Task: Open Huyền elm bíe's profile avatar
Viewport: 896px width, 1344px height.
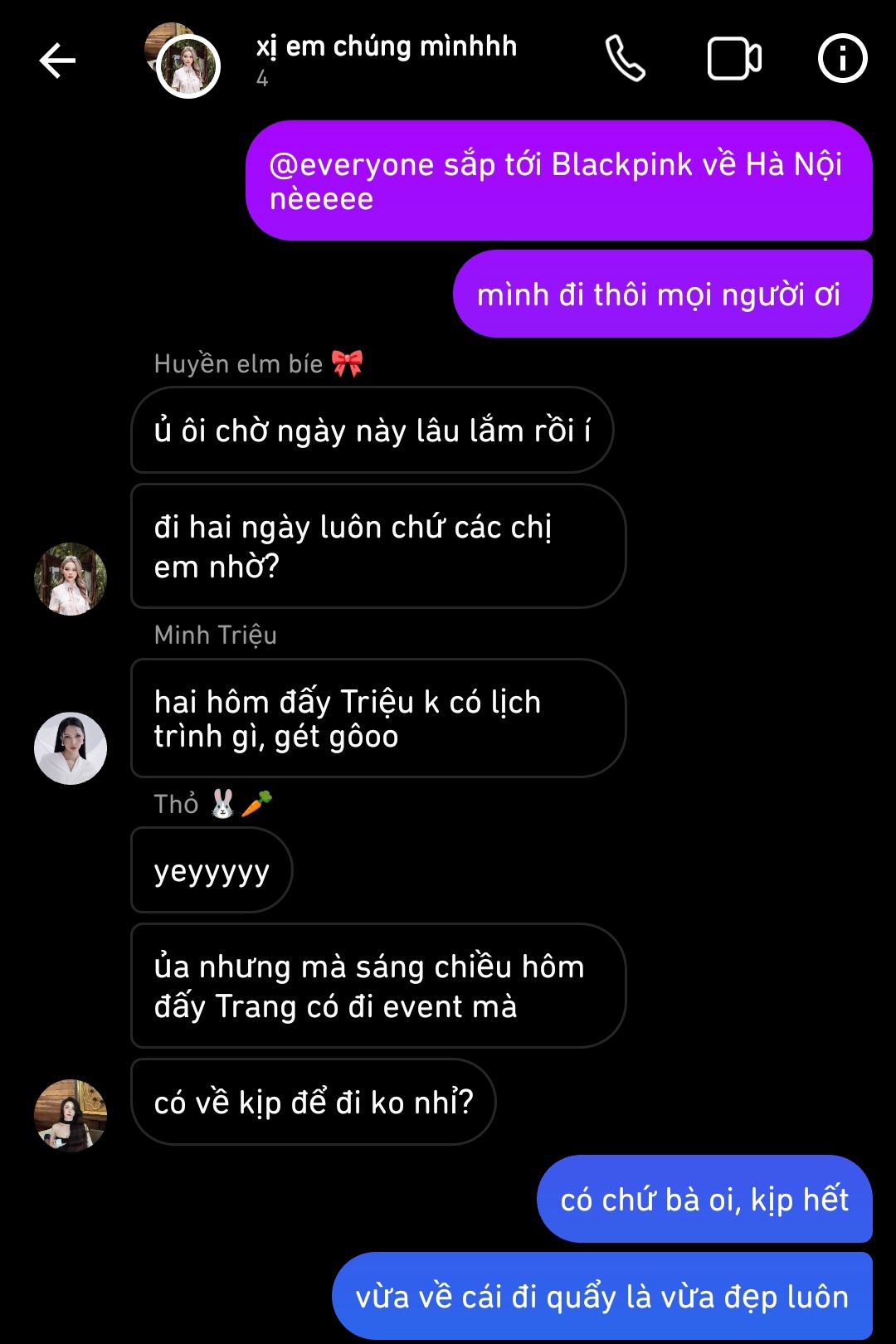Action: pos(71,578)
